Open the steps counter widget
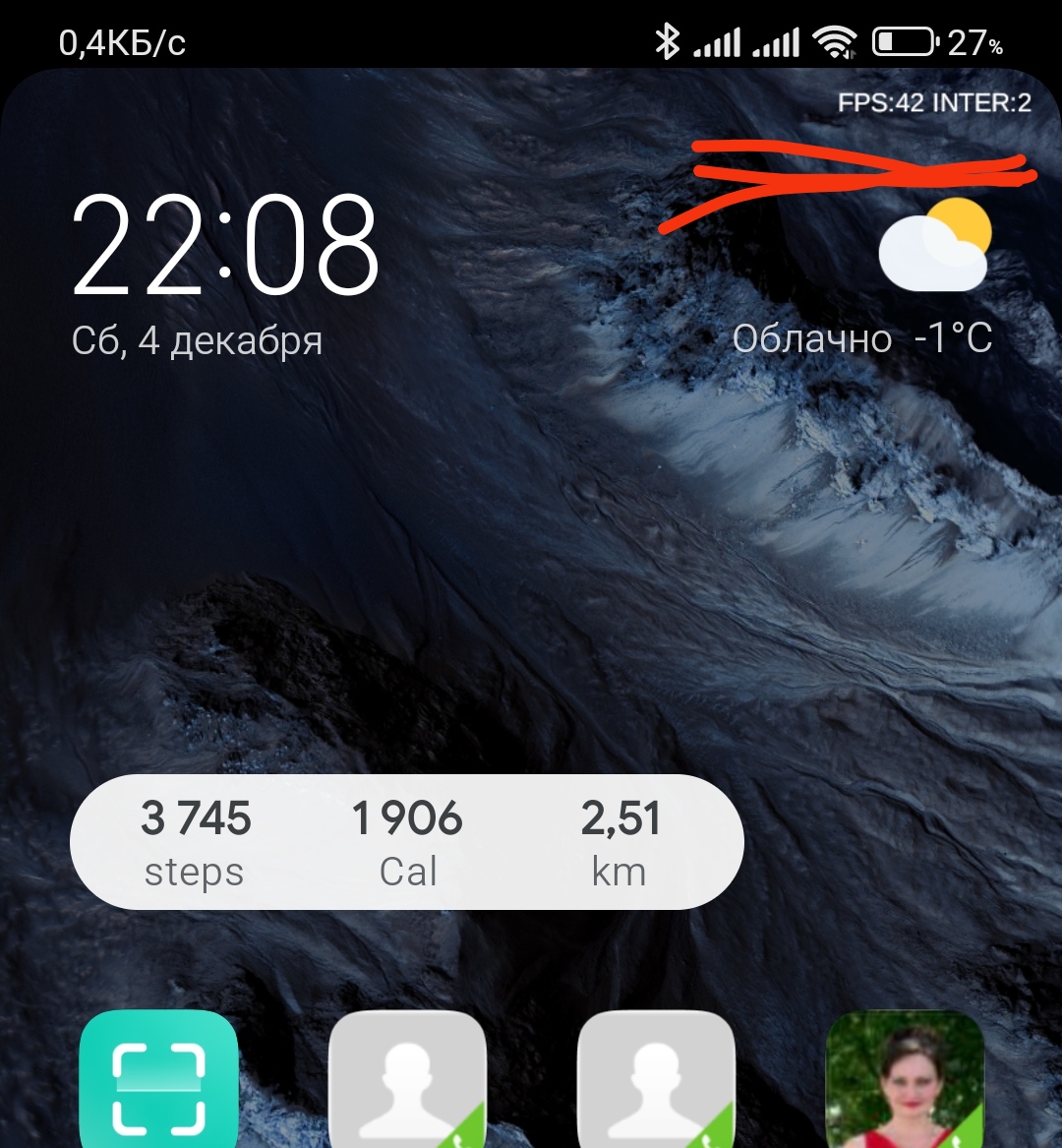Viewport: 1062px width, 1148px height. click(406, 843)
